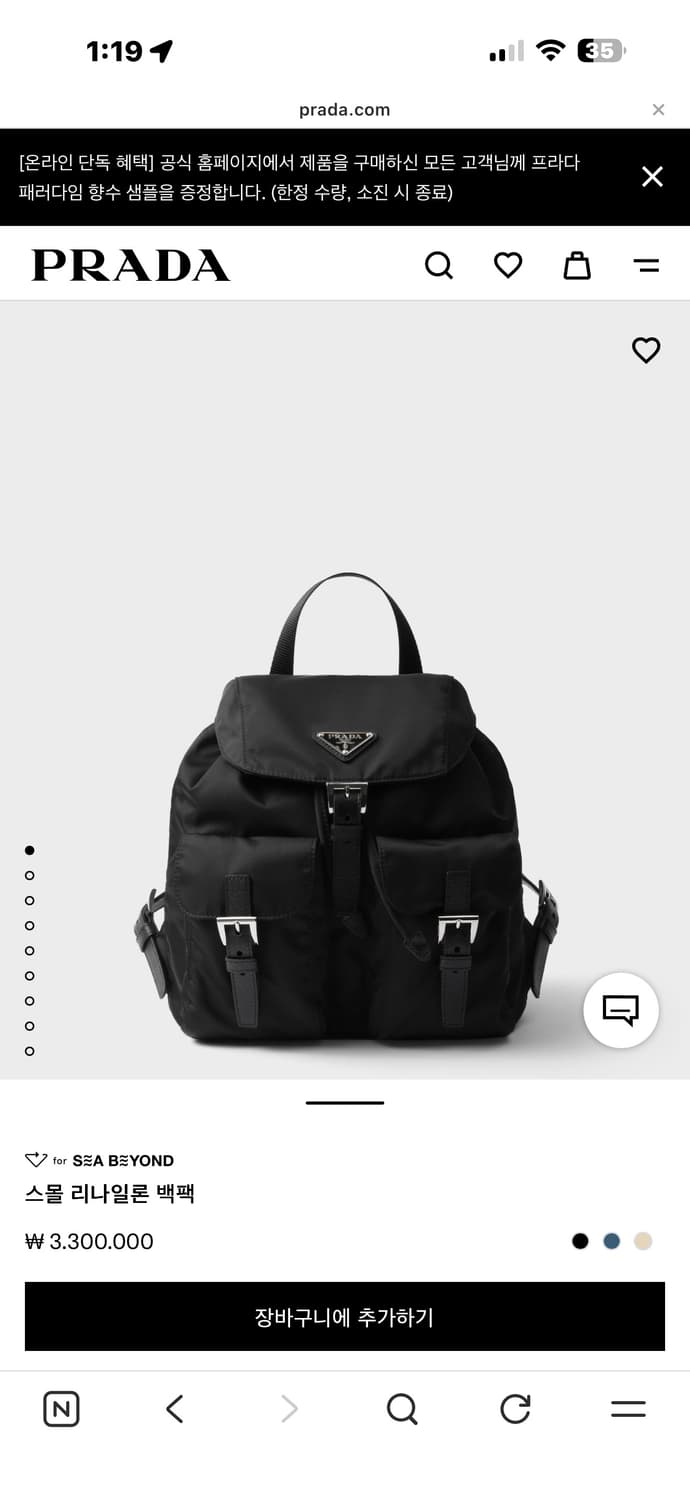Select the beige color swatch
This screenshot has height=1500, width=690.
pos(643,1241)
